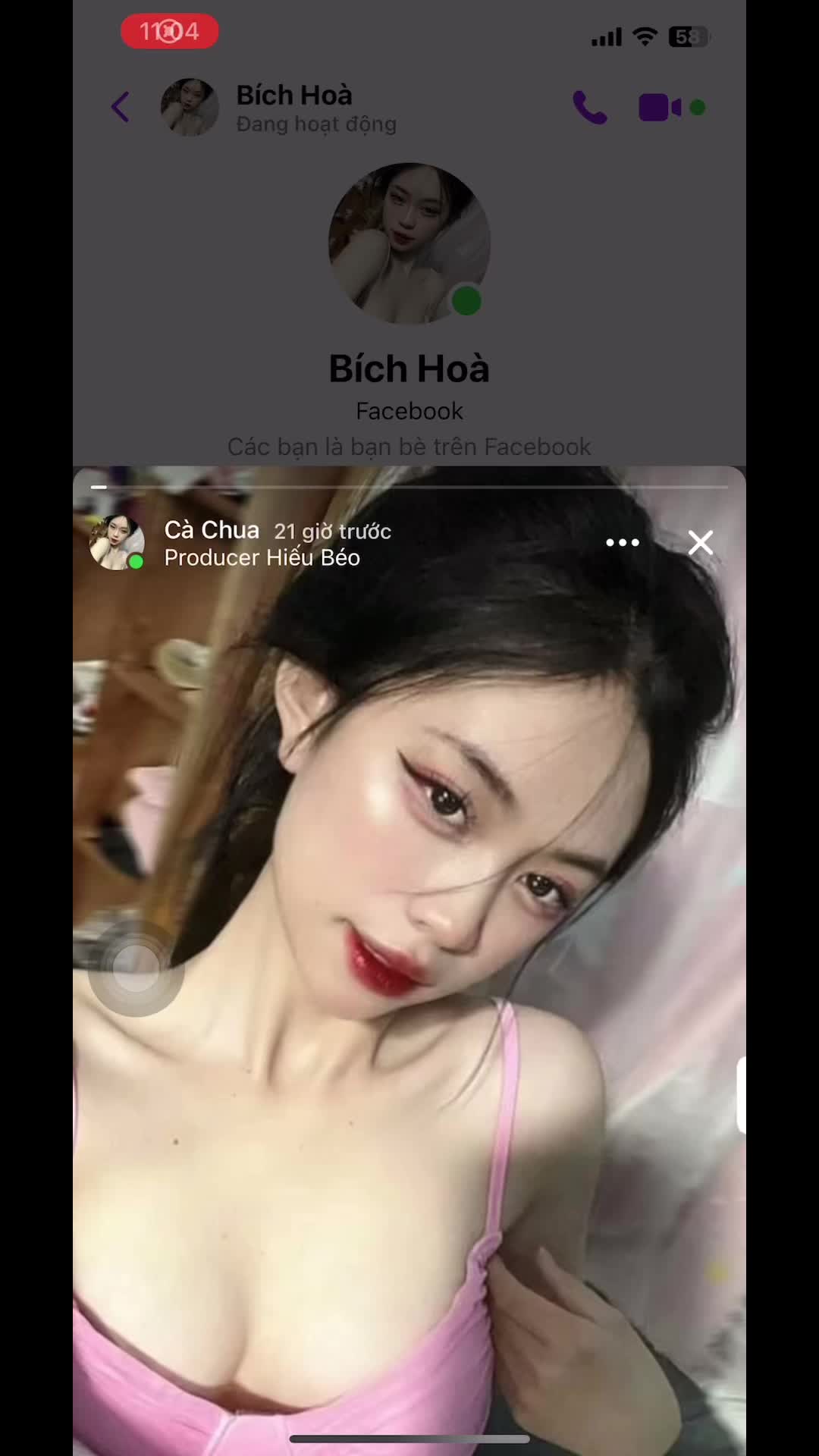Image resolution: width=819 pixels, height=1456 pixels.
Task: Tap Cà Chua's story avatar
Action: click(x=117, y=541)
